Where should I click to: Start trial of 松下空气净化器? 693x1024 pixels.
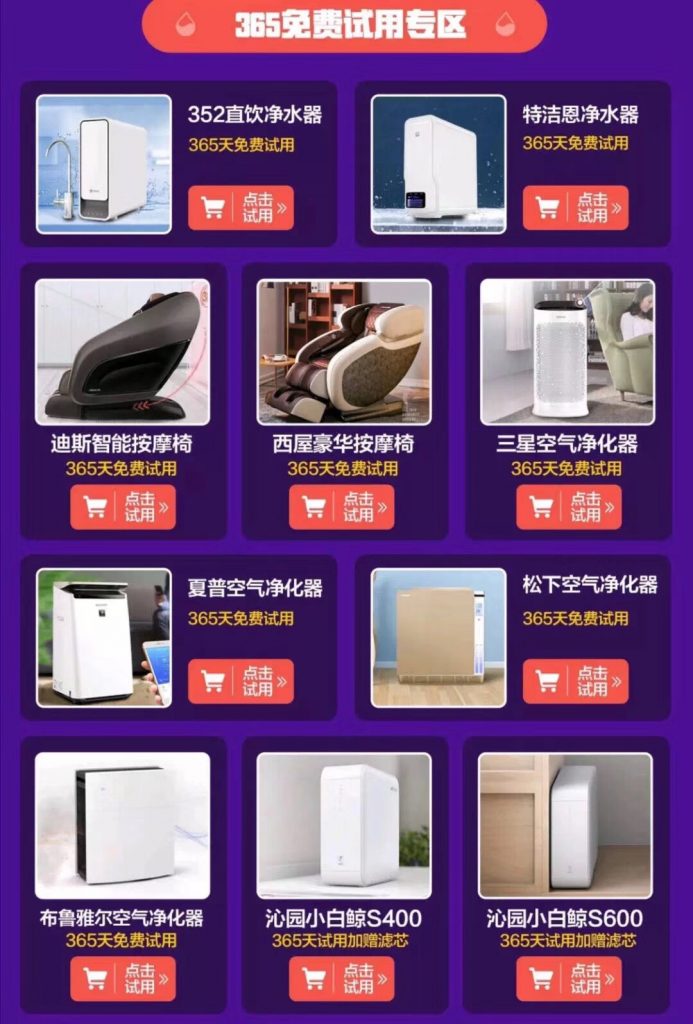click(575, 681)
